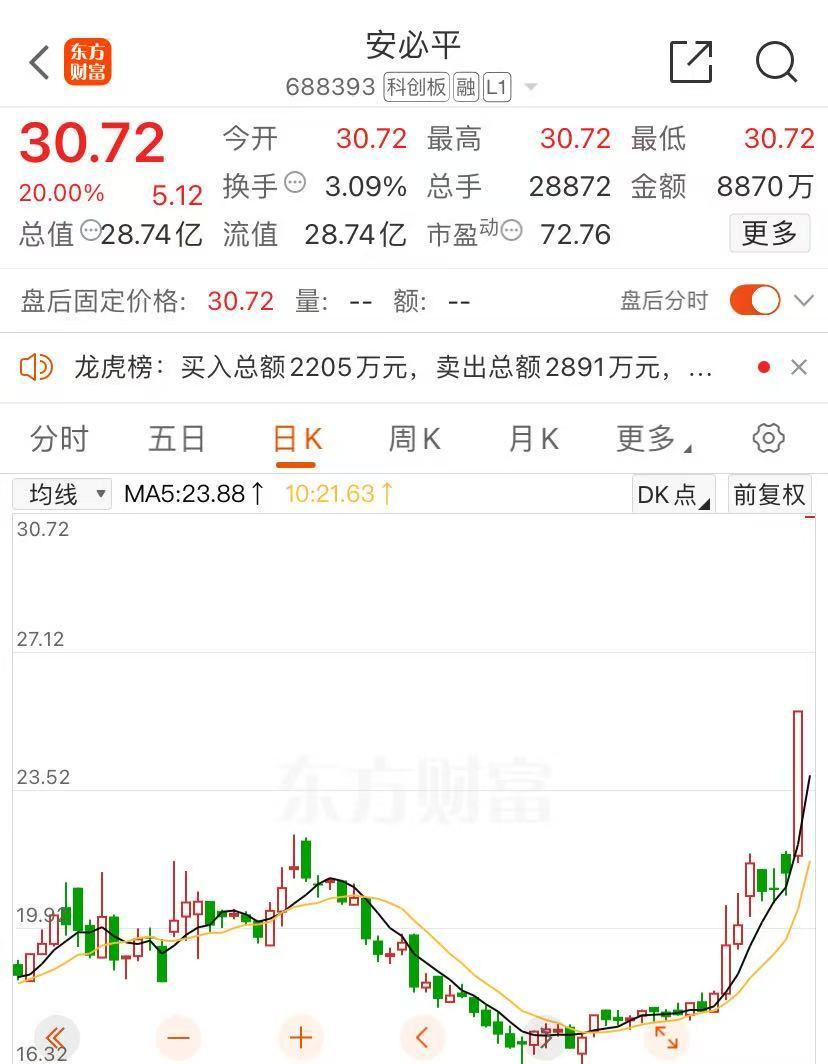
Task: Zoom in the chart with the plus icon
Action: pyautogui.click(x=300, y=1039)
